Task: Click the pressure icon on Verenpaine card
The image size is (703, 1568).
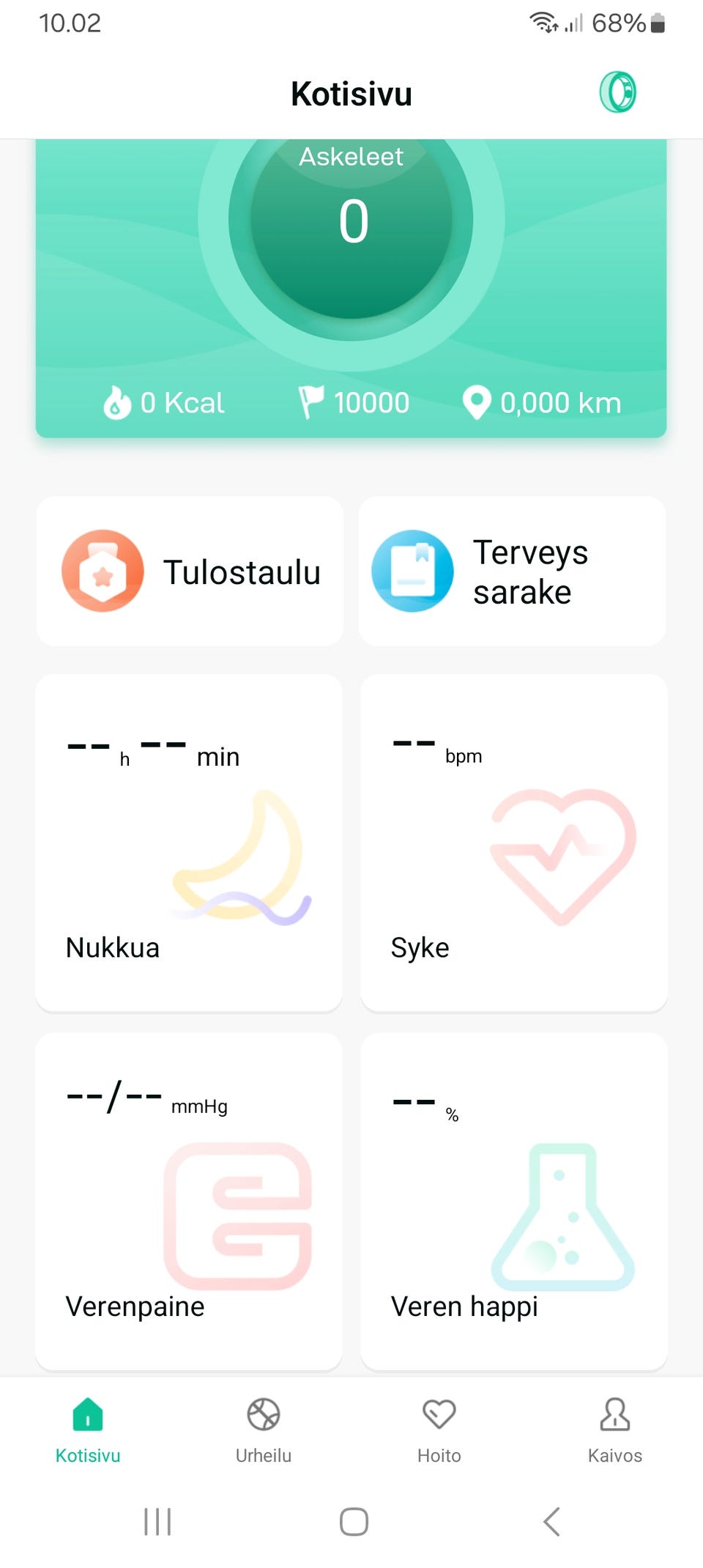Action: [x=239, y=1216]
